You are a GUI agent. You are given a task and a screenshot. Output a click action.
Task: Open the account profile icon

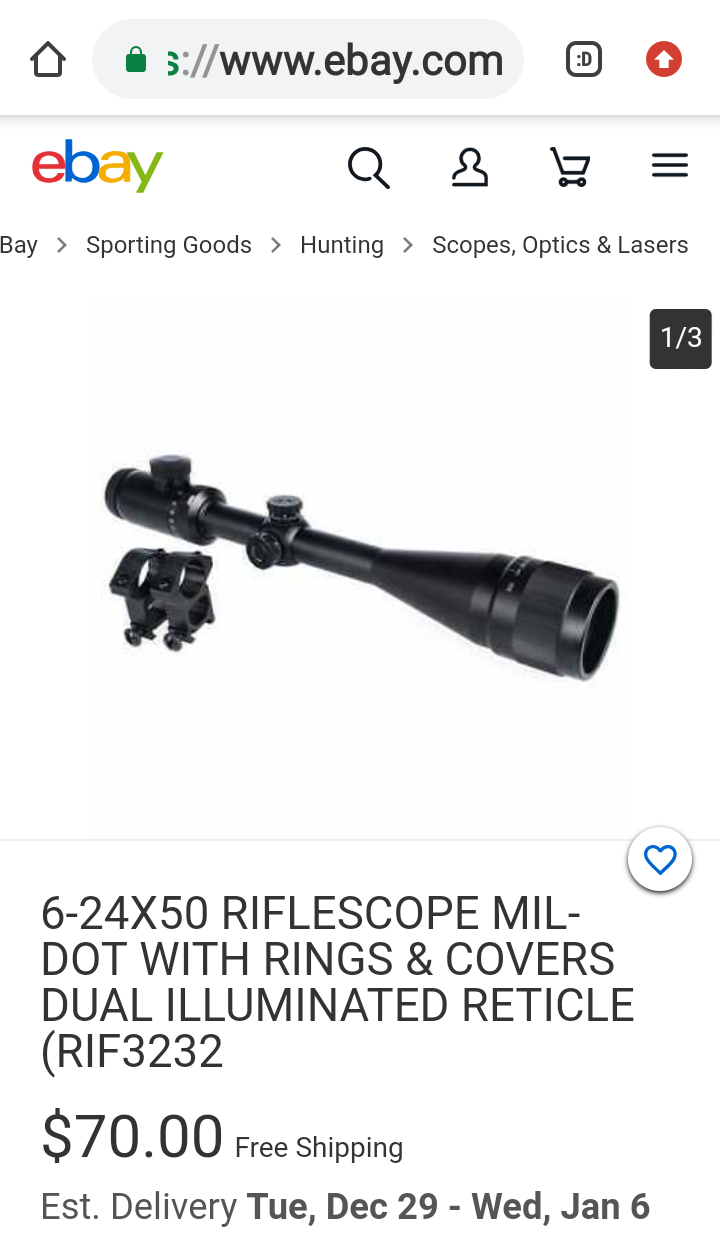469,167
